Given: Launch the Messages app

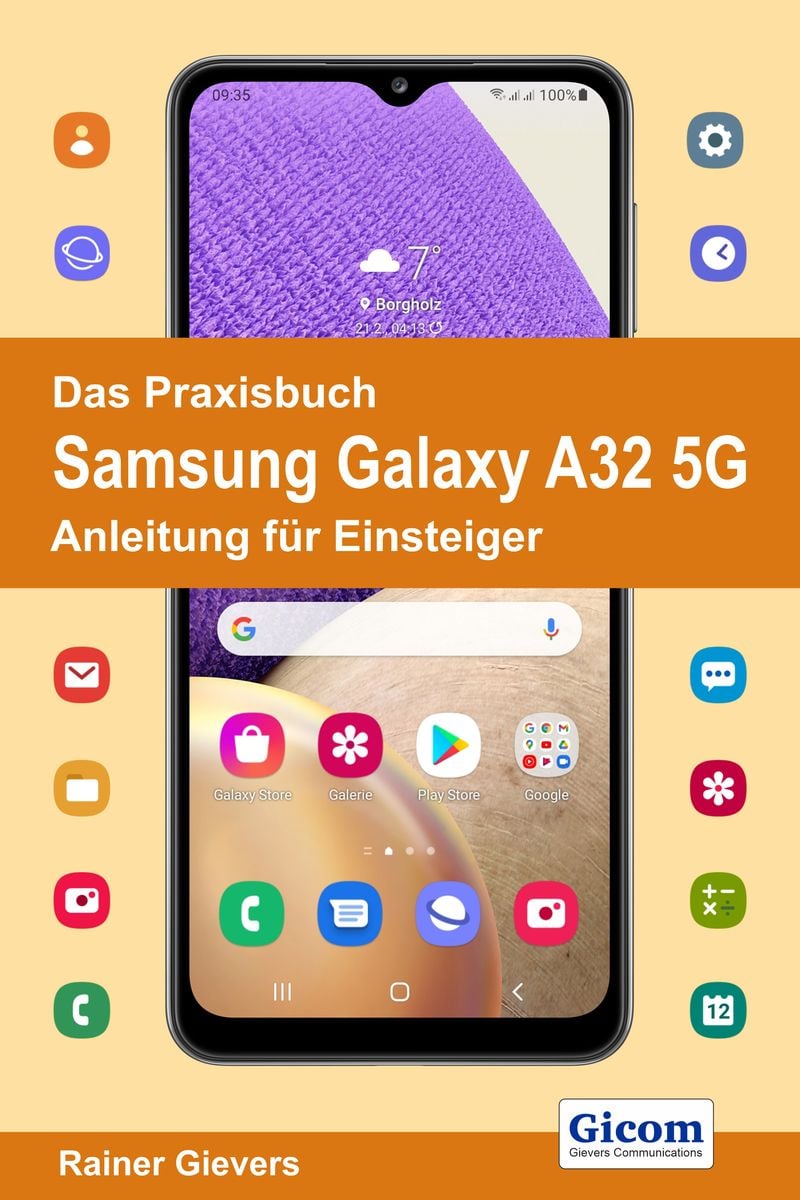Looking at the screenshot, I should pos(349,912).
